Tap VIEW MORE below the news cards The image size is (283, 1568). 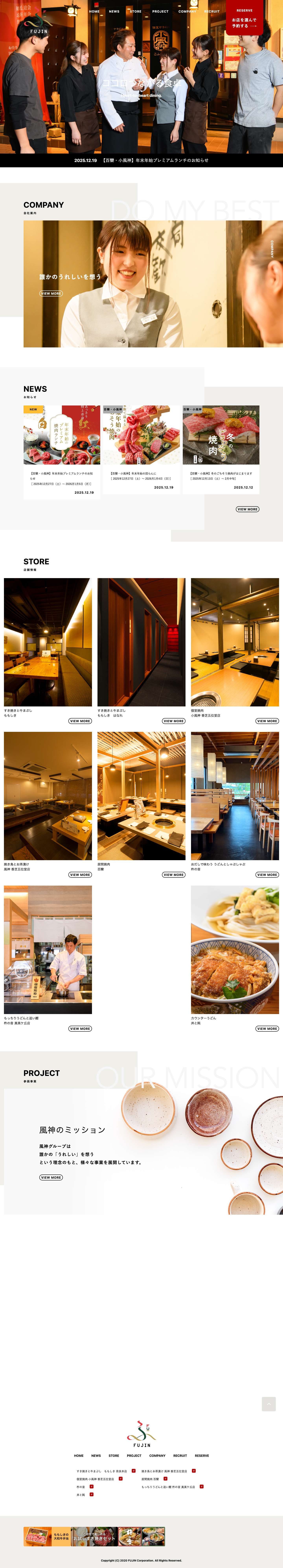(247, 509)
